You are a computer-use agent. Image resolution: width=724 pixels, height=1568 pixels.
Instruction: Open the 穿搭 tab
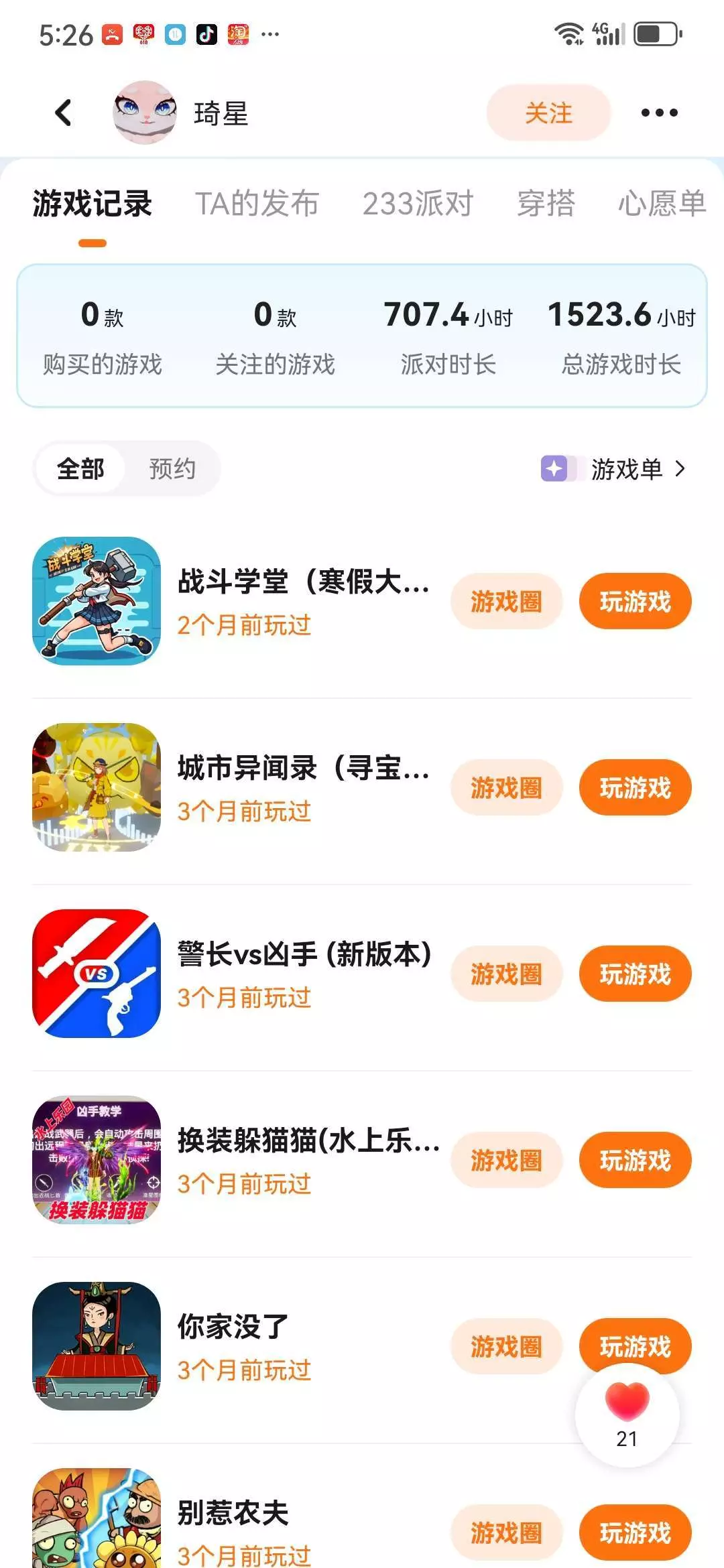pos(546,204)
